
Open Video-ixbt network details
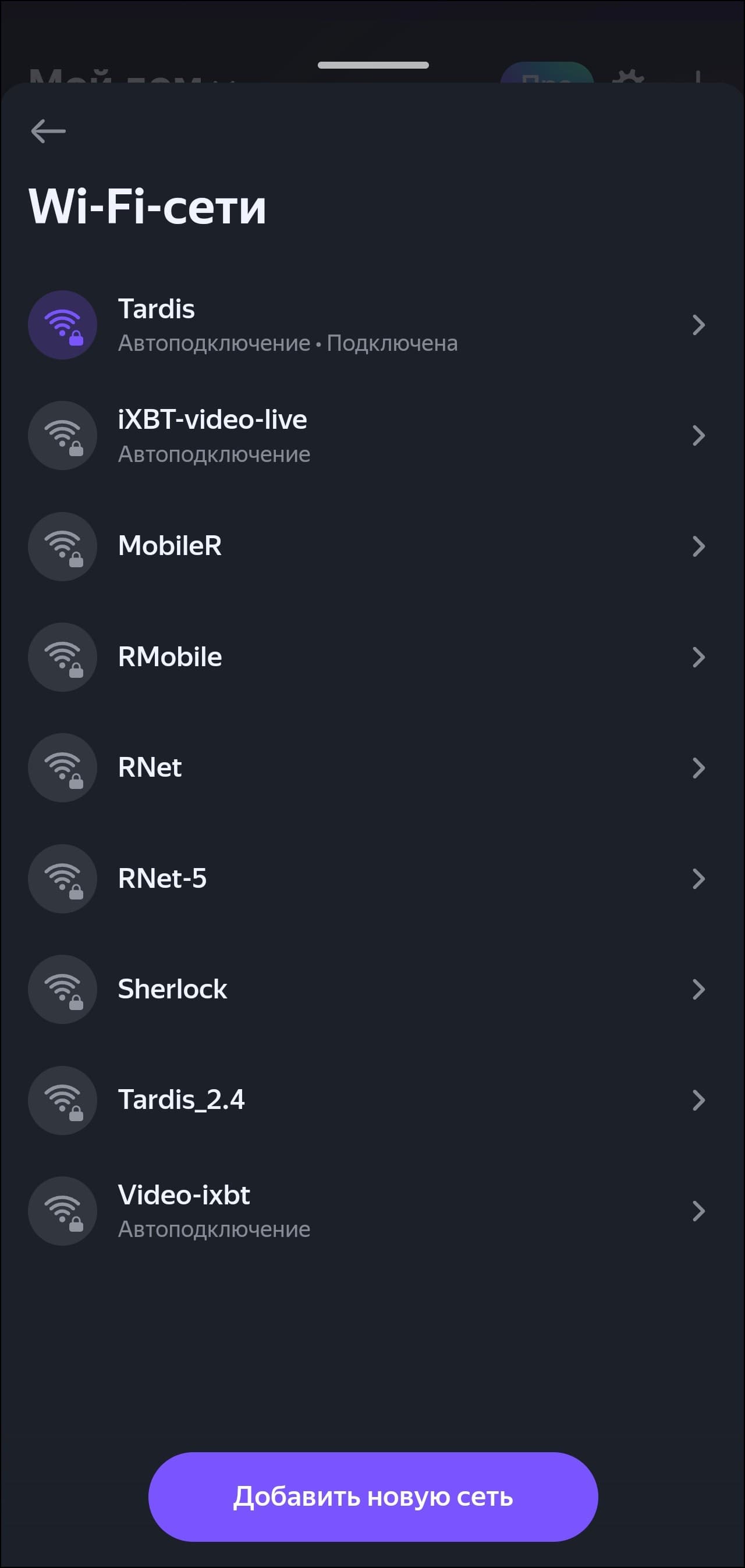click(366, 1211)
